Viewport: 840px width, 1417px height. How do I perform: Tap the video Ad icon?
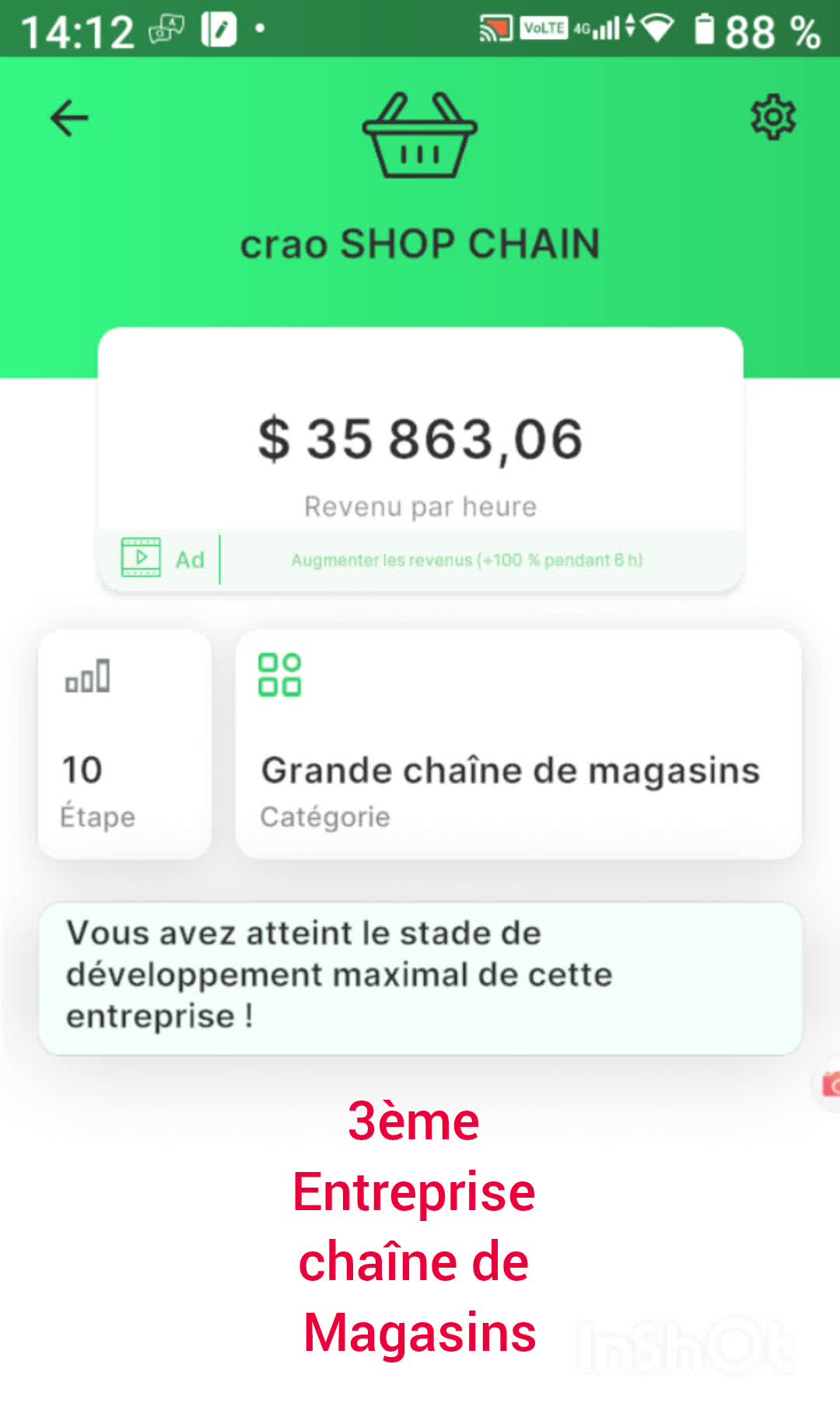tap(141, 558)
